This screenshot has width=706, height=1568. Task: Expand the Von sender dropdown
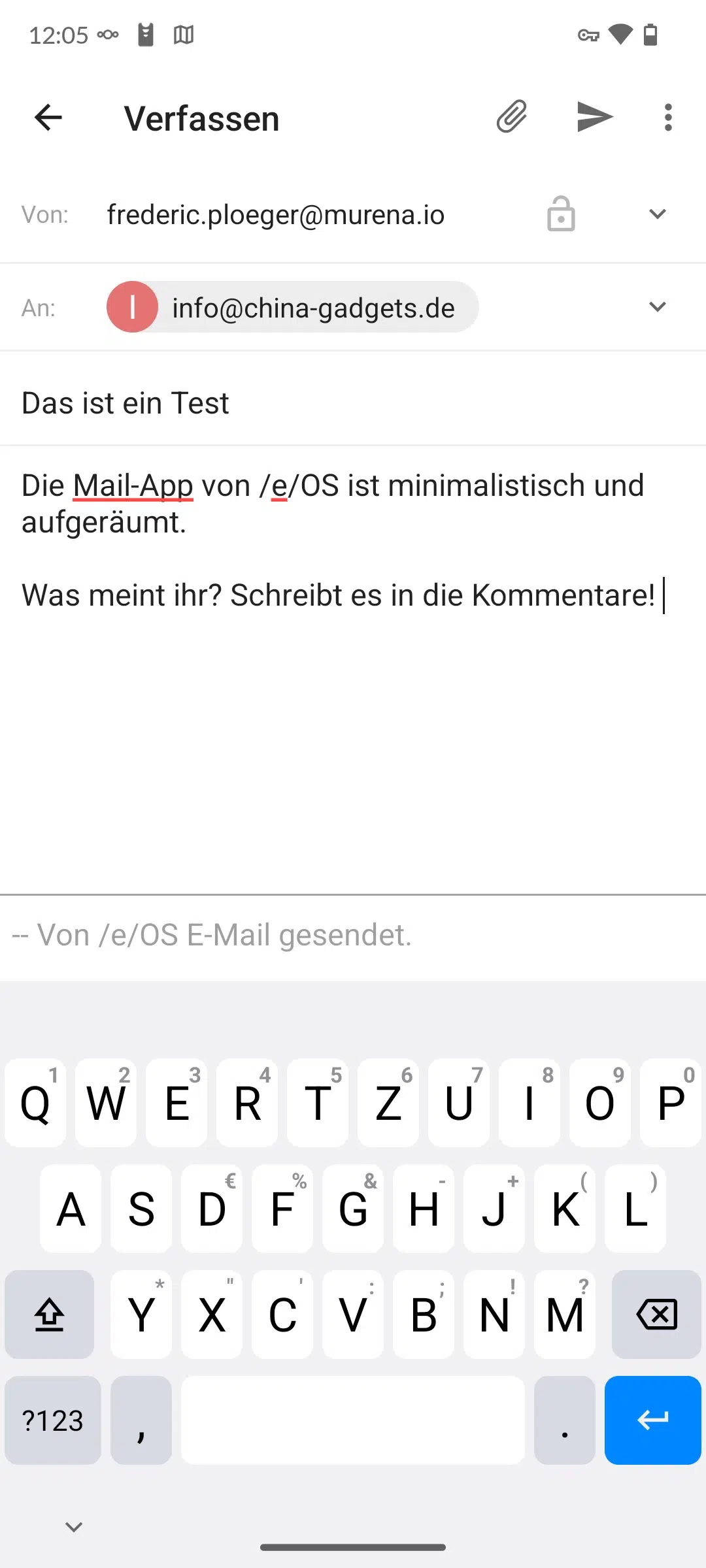(657, 214)
